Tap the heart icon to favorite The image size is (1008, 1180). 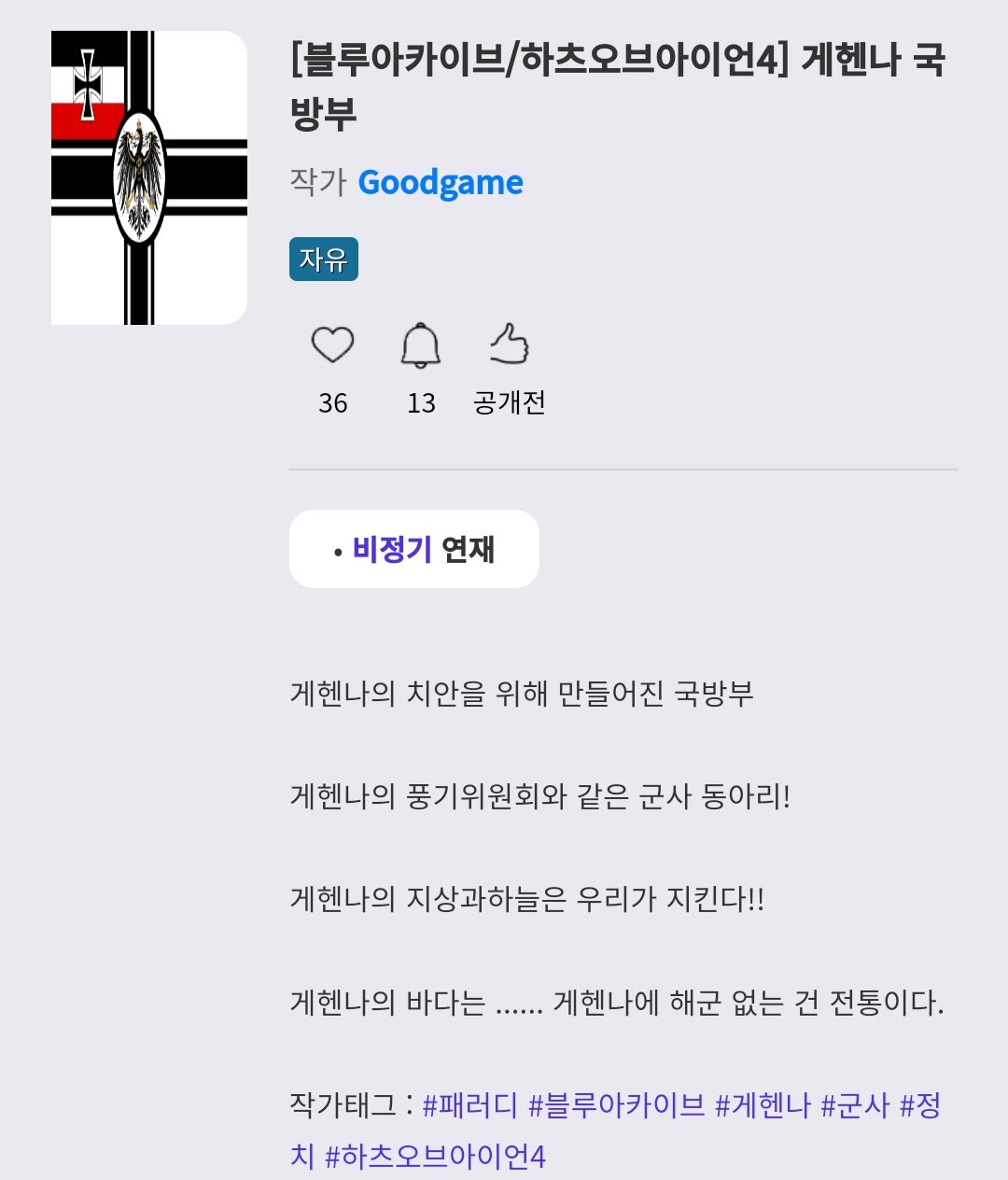tap(332, 345)
